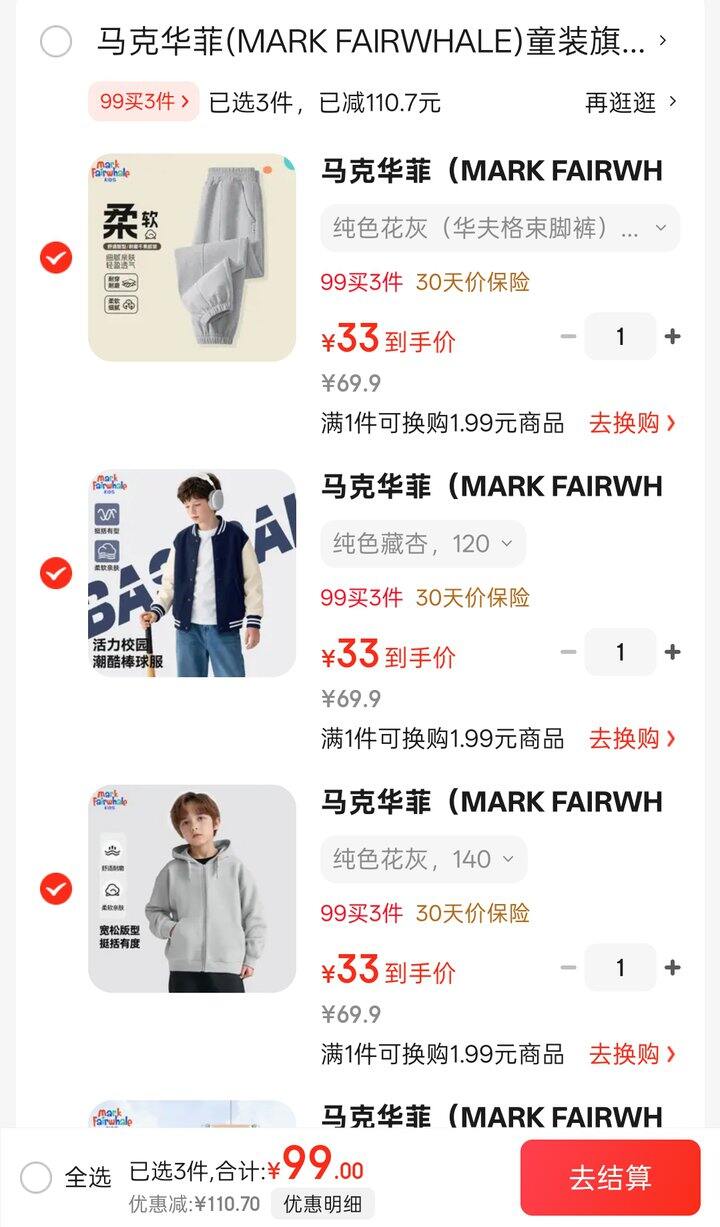
Task: Increase quantity of the grey hoodie
Action: (672, 967)
